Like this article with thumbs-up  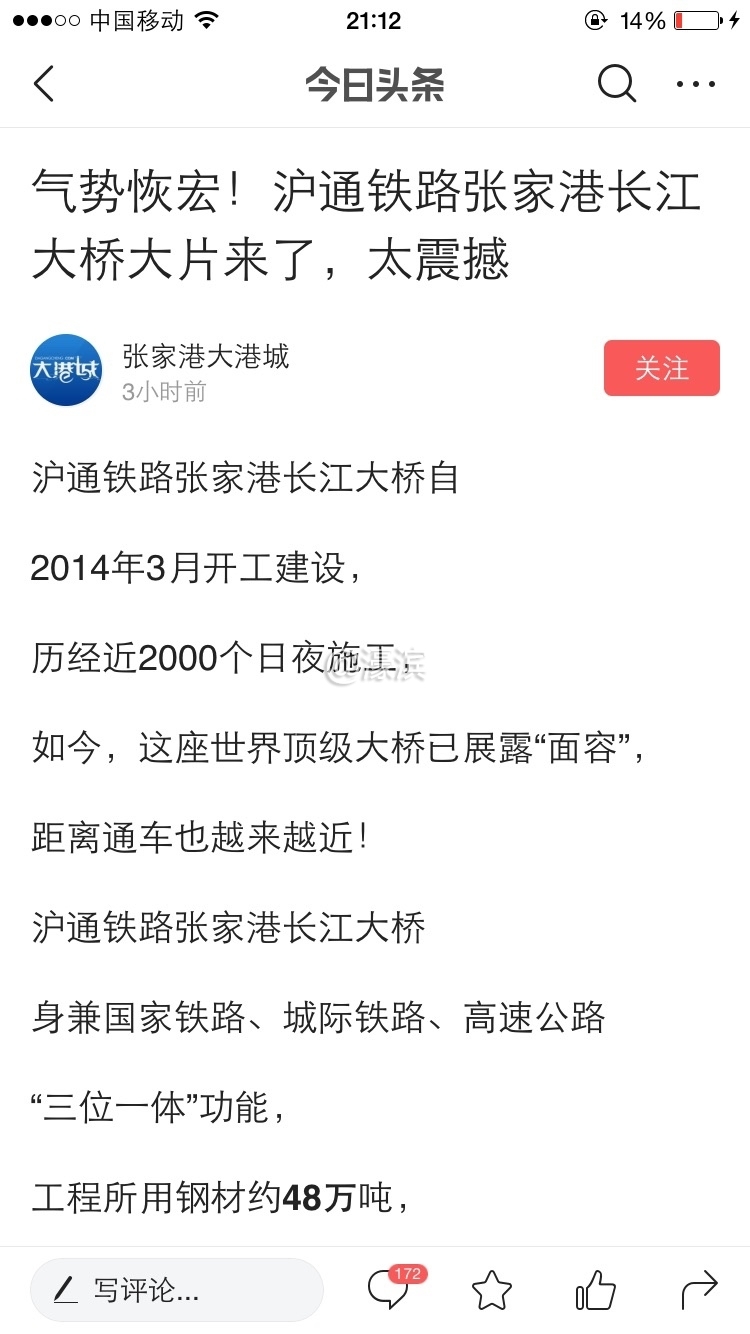click(596, 1290)
